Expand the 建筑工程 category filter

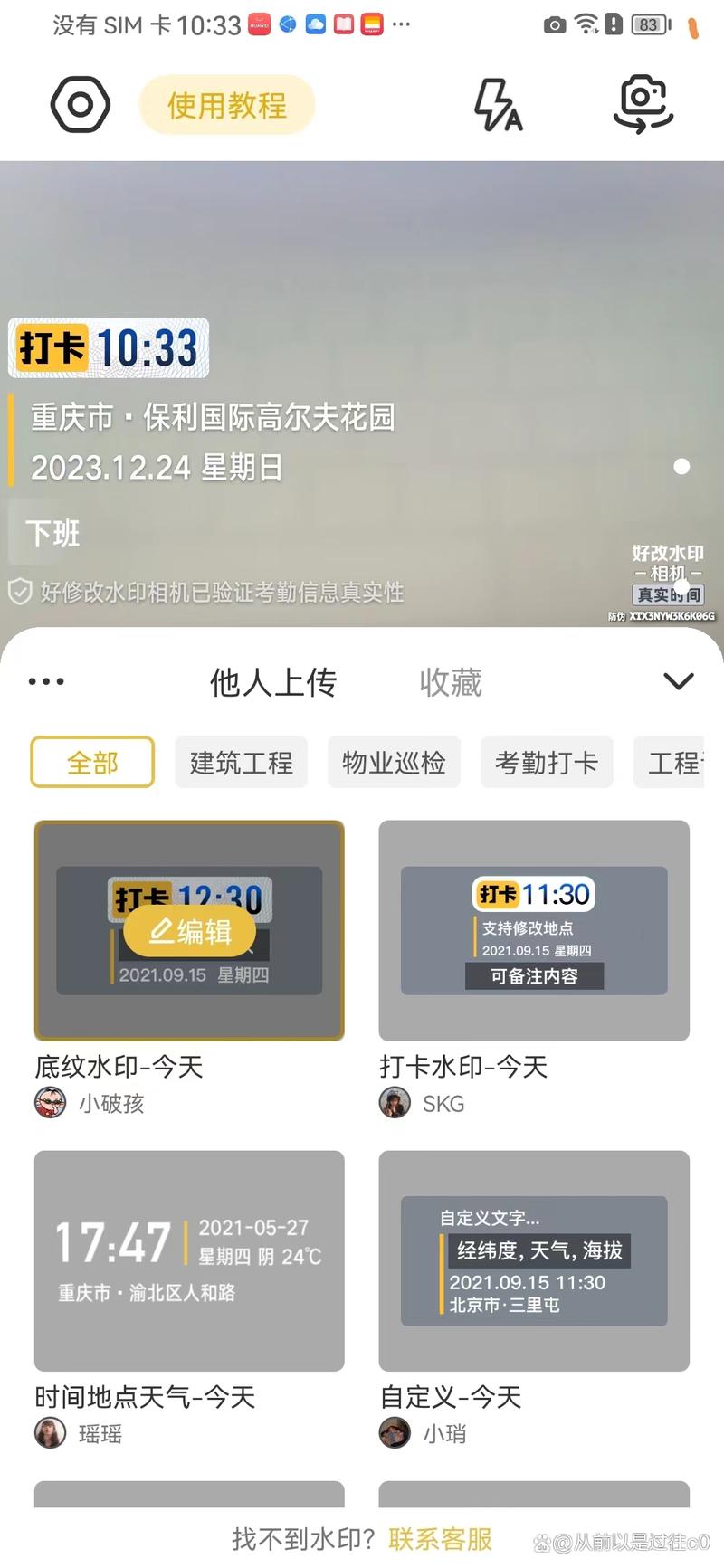coord(241,763)
